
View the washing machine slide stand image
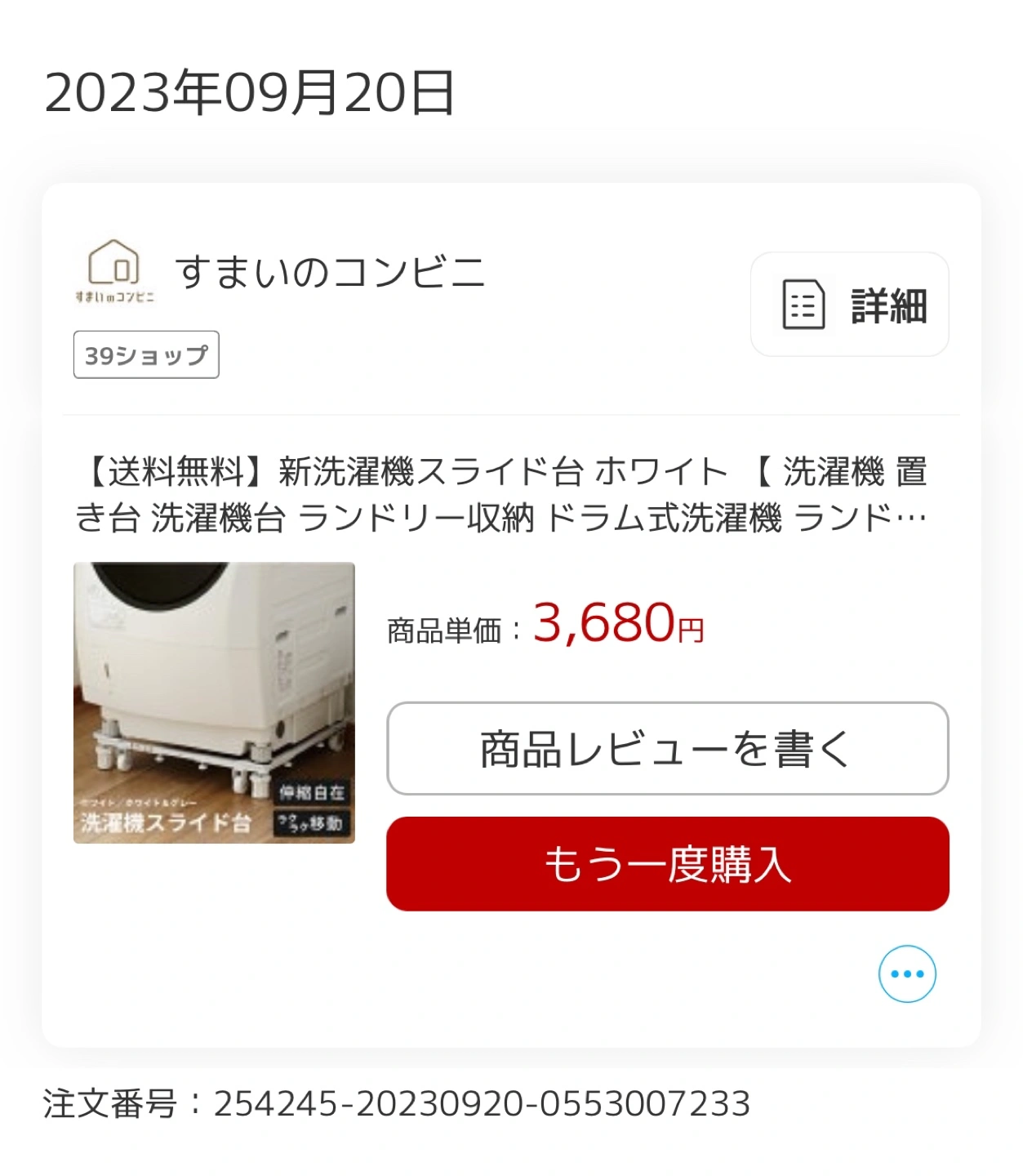[x=214, y=702]
